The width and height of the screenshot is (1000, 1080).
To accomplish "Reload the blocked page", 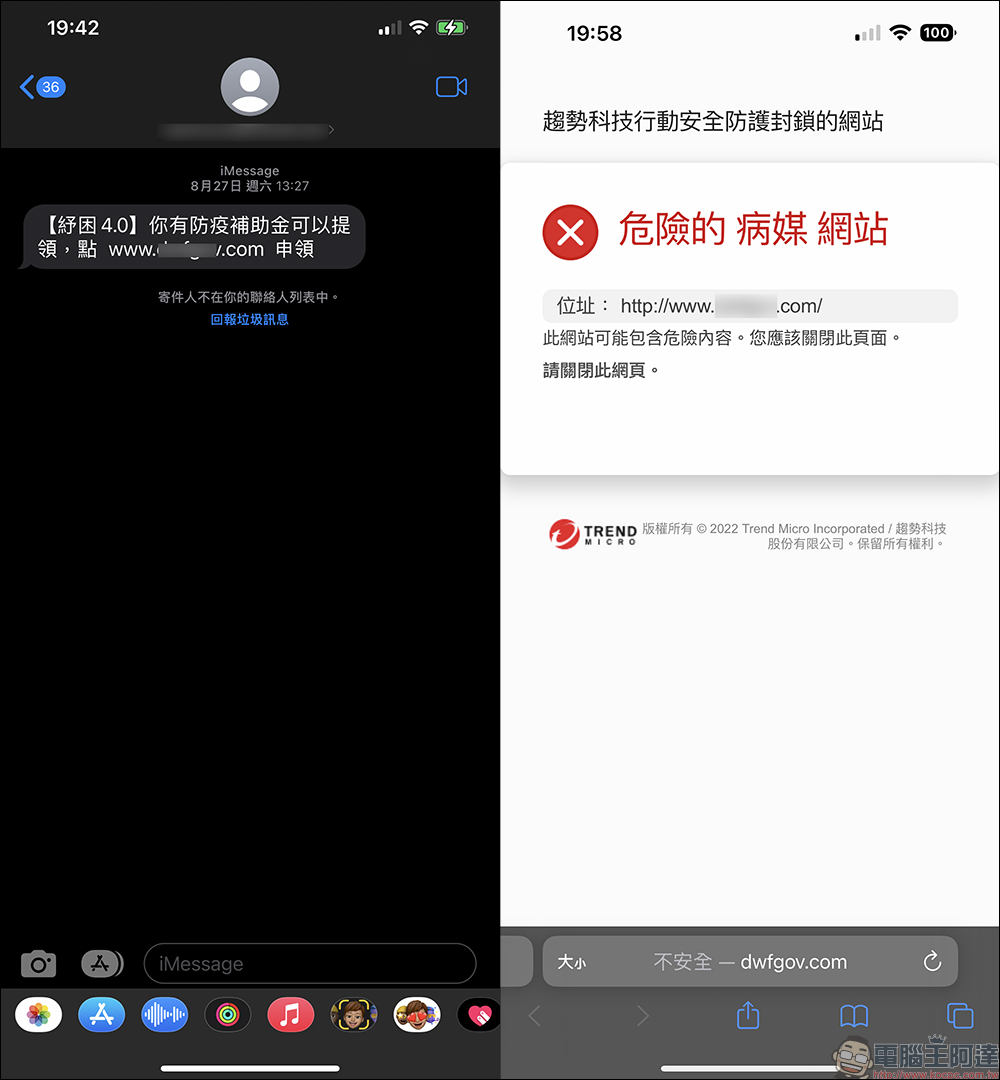I will [x=932, y=962].
